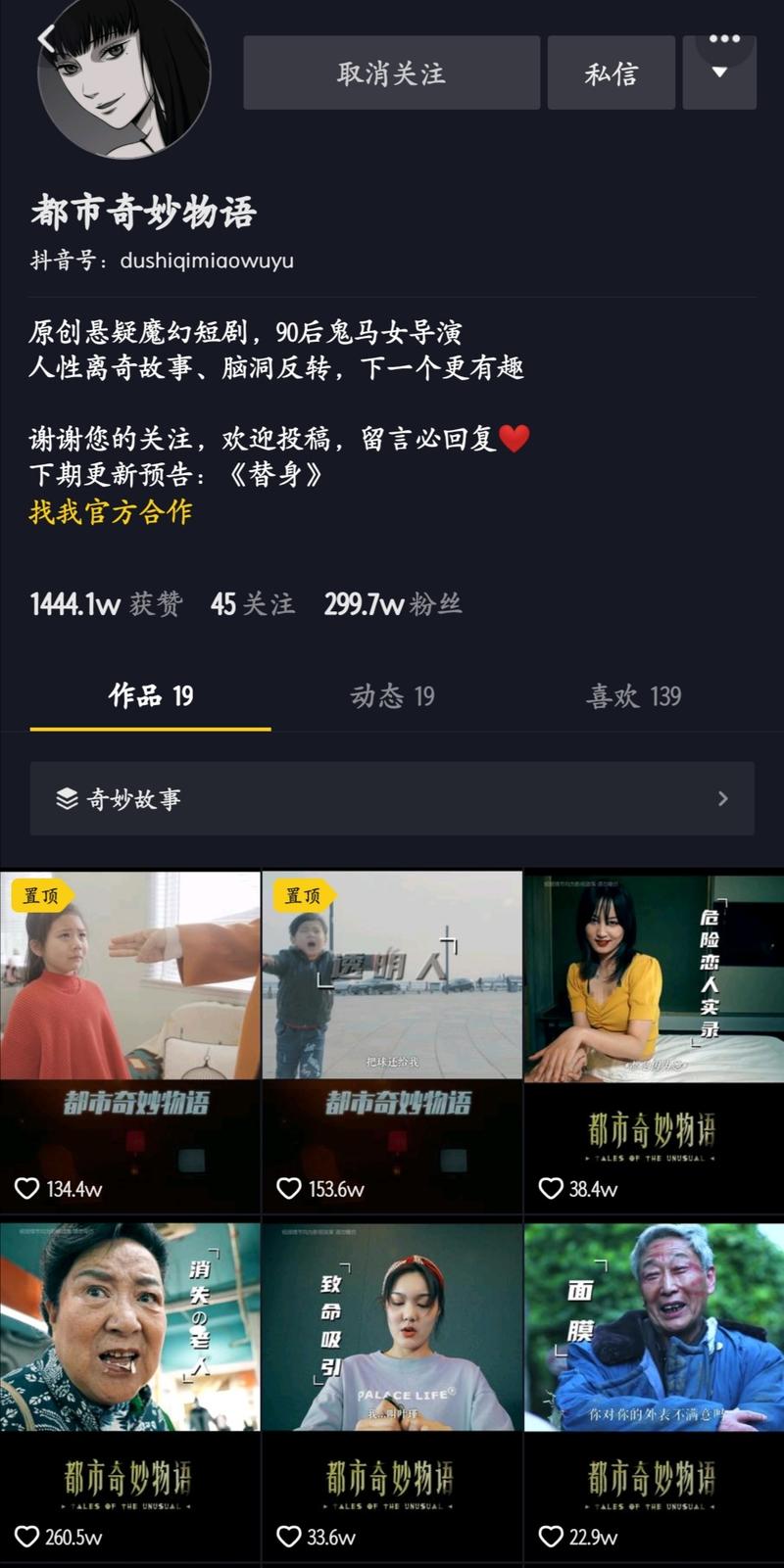Open the 找我官方合作 link

click(111, 512)
